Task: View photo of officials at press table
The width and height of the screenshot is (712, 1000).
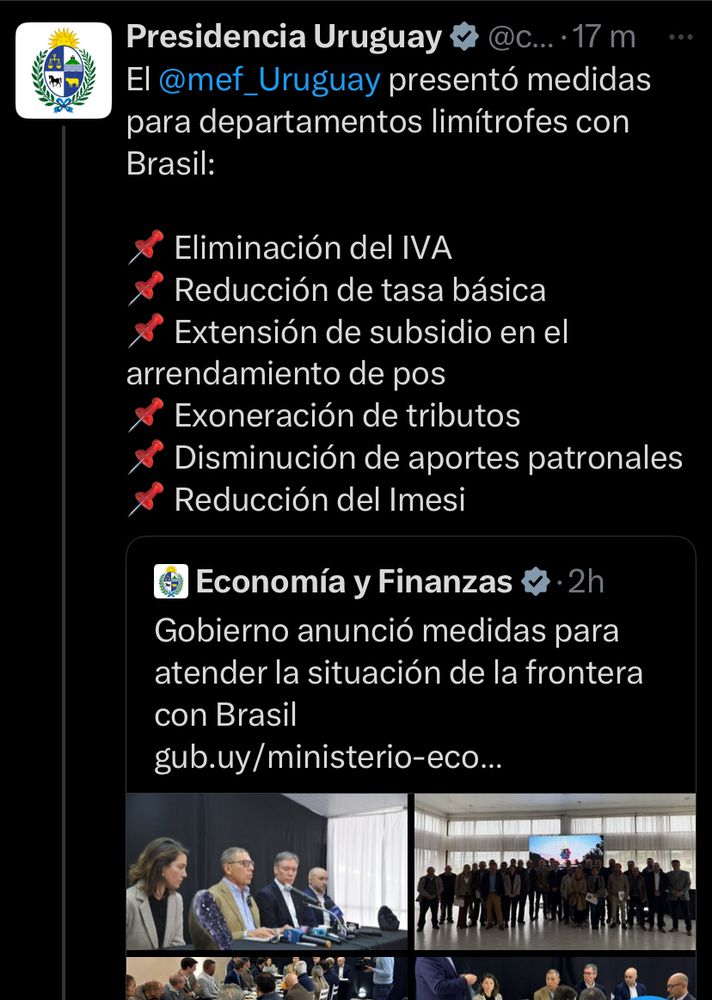Action: coord(267,871)
